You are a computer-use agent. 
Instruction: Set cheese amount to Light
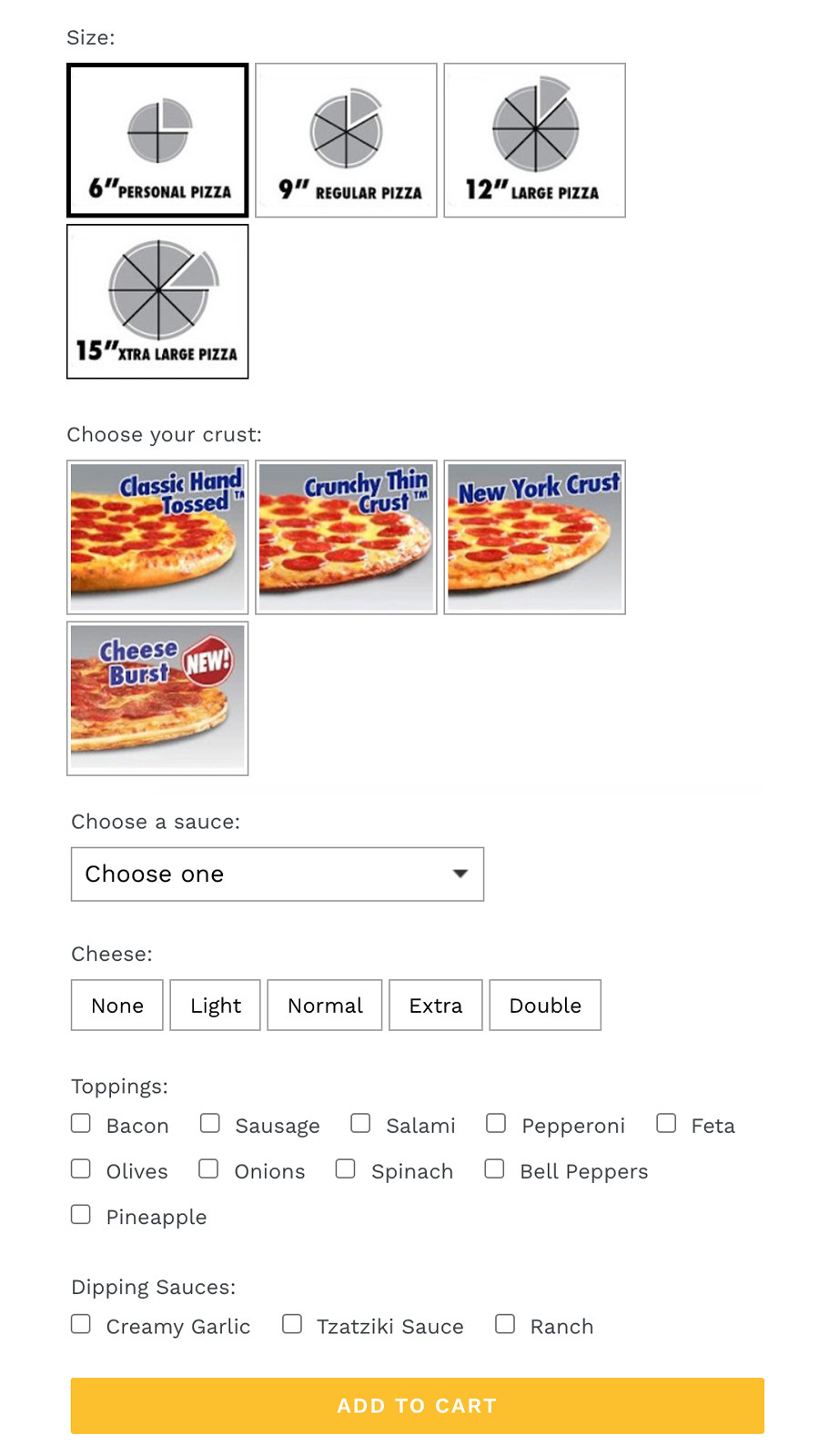(x=215, y=1006)
